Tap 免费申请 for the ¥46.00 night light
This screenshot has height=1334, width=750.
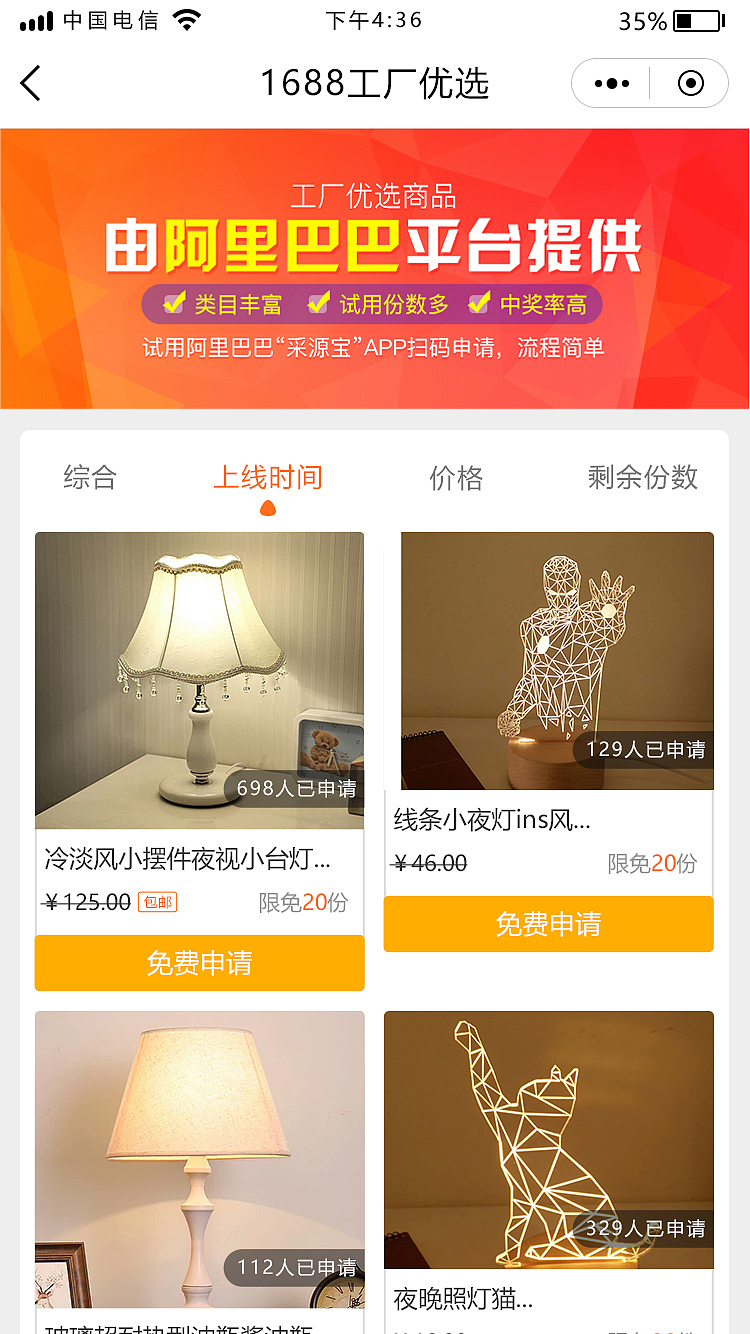[548, 924]
